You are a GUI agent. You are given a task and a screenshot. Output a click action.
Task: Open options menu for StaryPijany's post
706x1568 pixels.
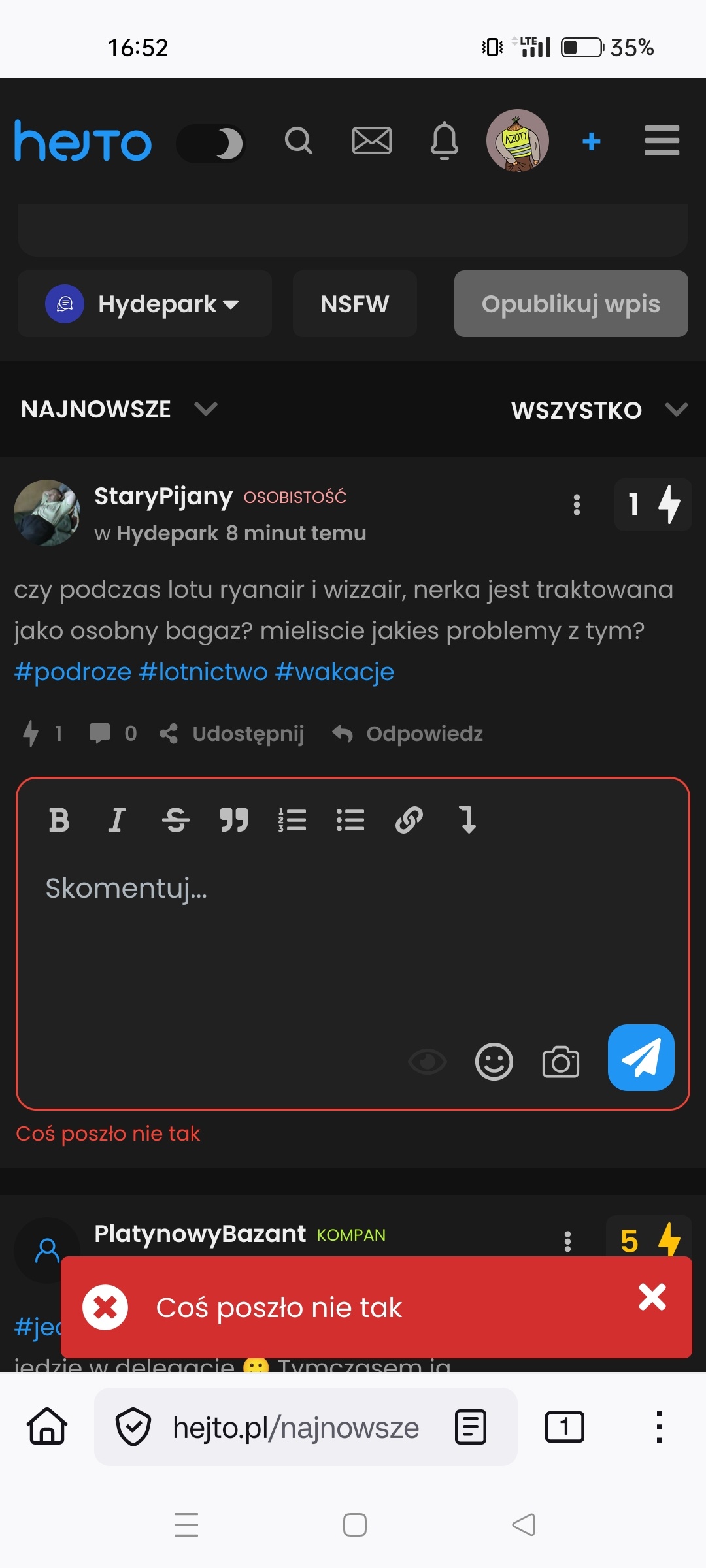[x=577, y=504]
